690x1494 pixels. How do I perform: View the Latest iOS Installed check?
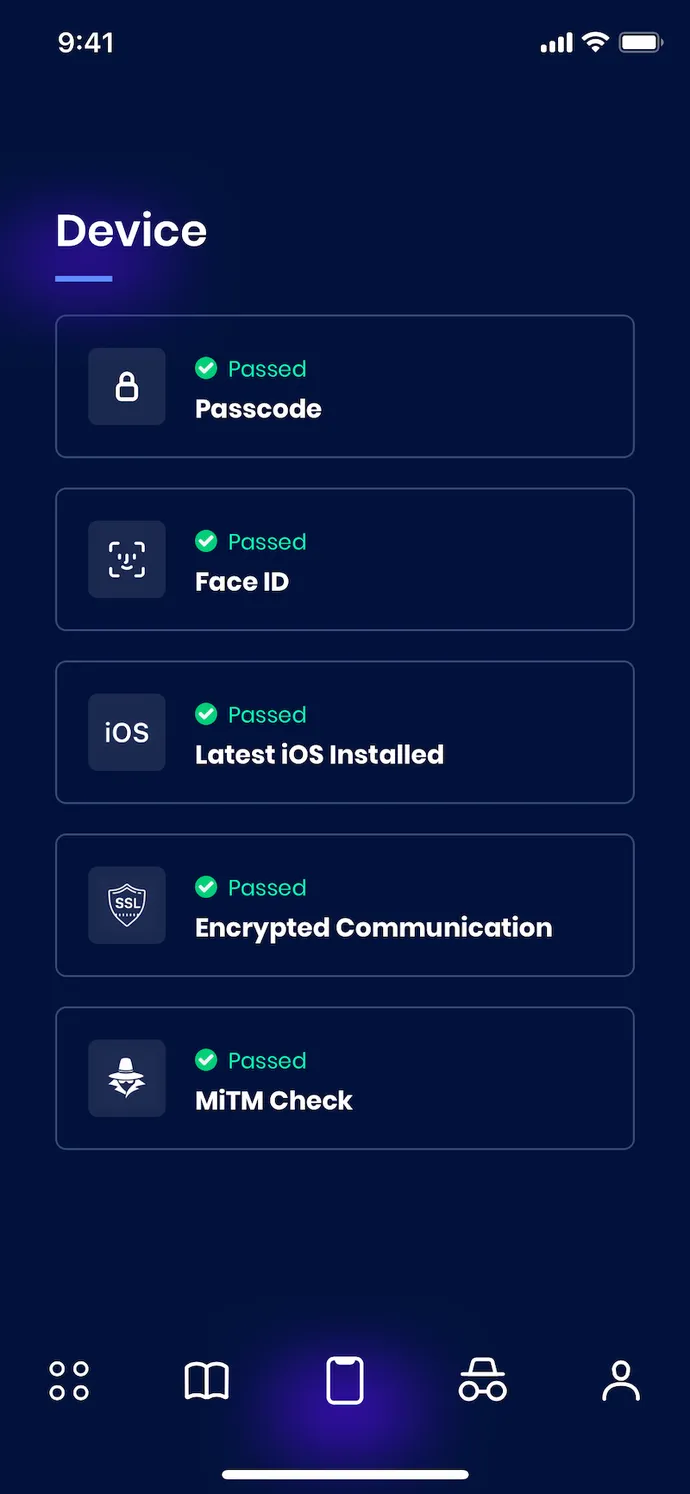pos(345,732)
